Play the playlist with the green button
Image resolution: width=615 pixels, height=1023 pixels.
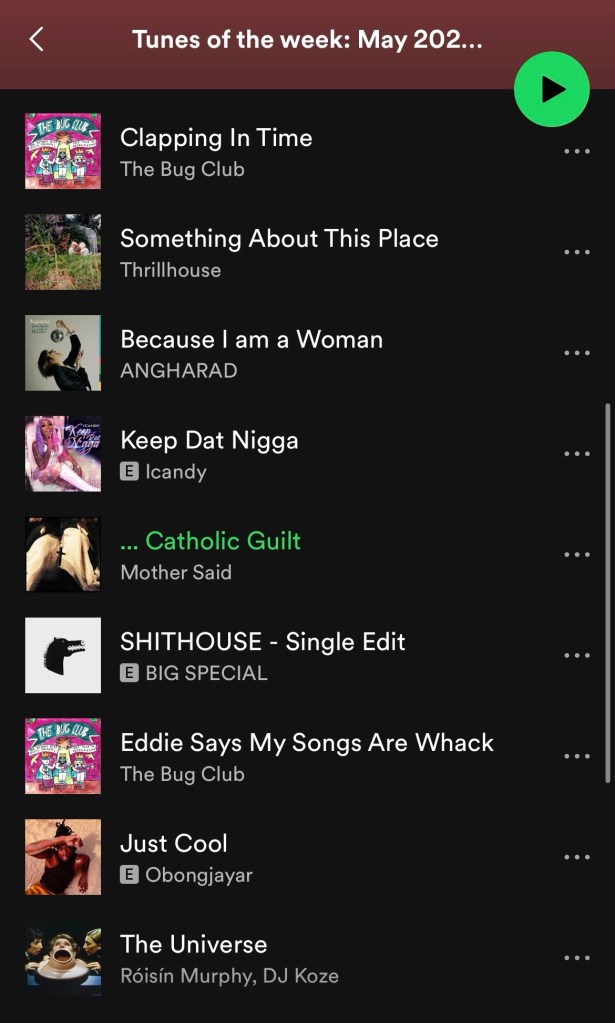(x=552, y=90)
